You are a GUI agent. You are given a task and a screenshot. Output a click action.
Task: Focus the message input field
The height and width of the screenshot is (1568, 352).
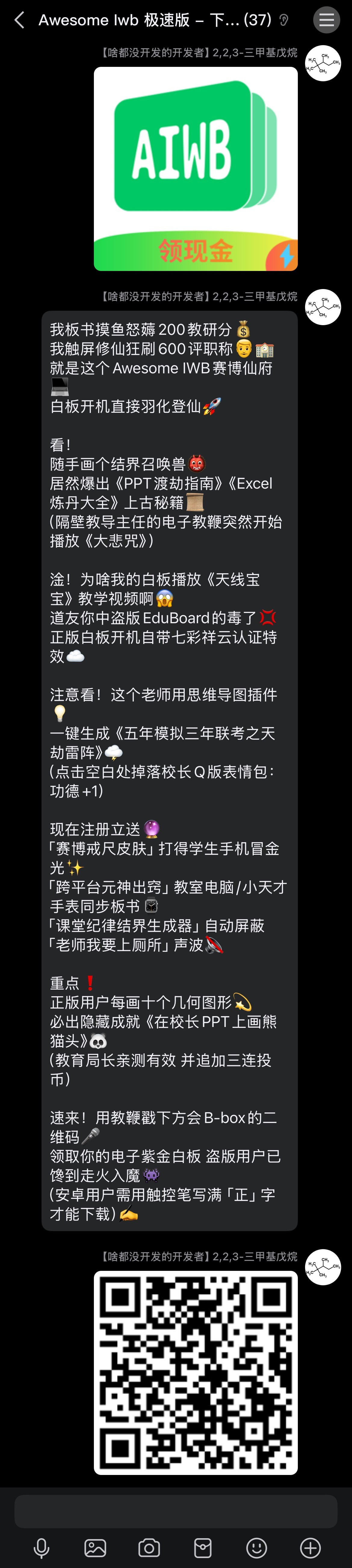pos(176,1511)
